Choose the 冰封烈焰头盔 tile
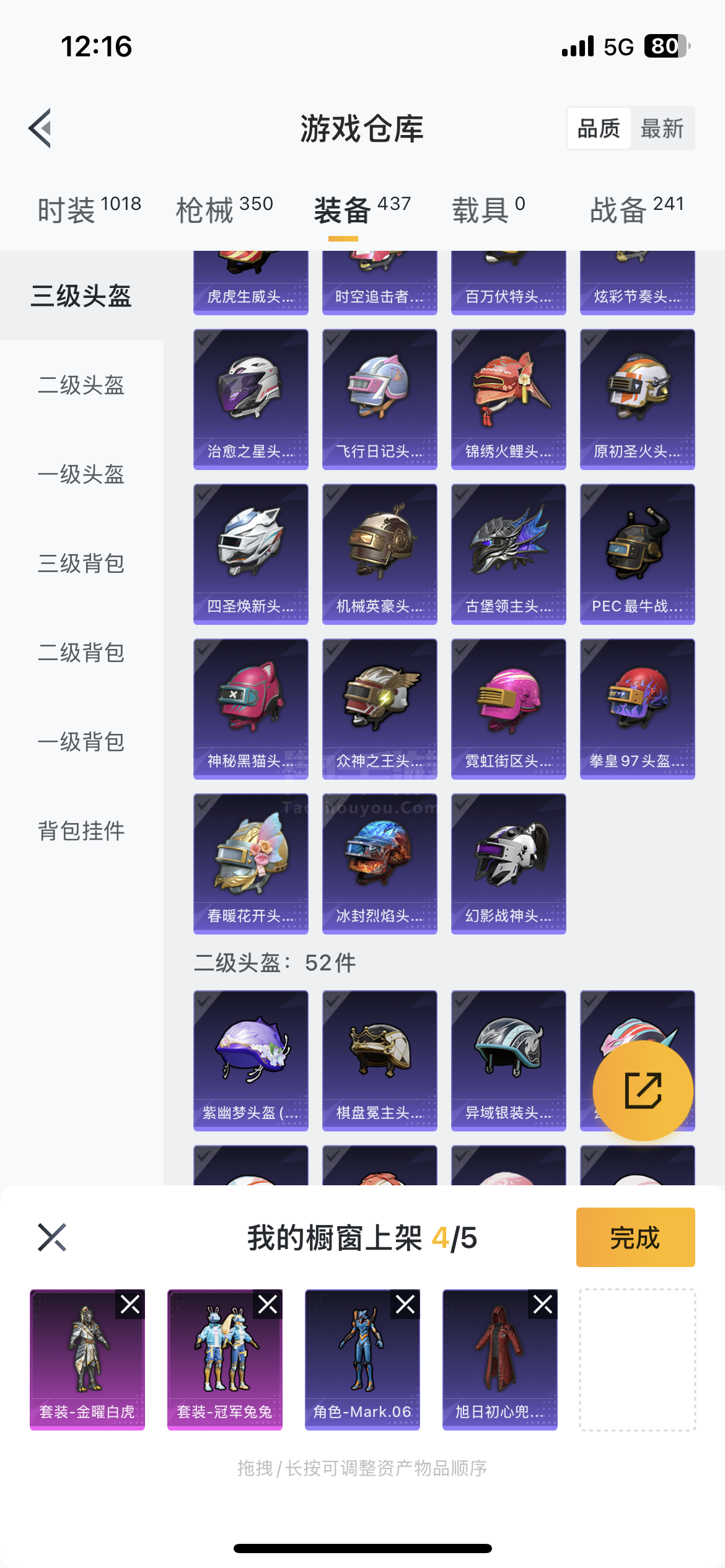The image size is (725, 1568). tap(380, 864)
